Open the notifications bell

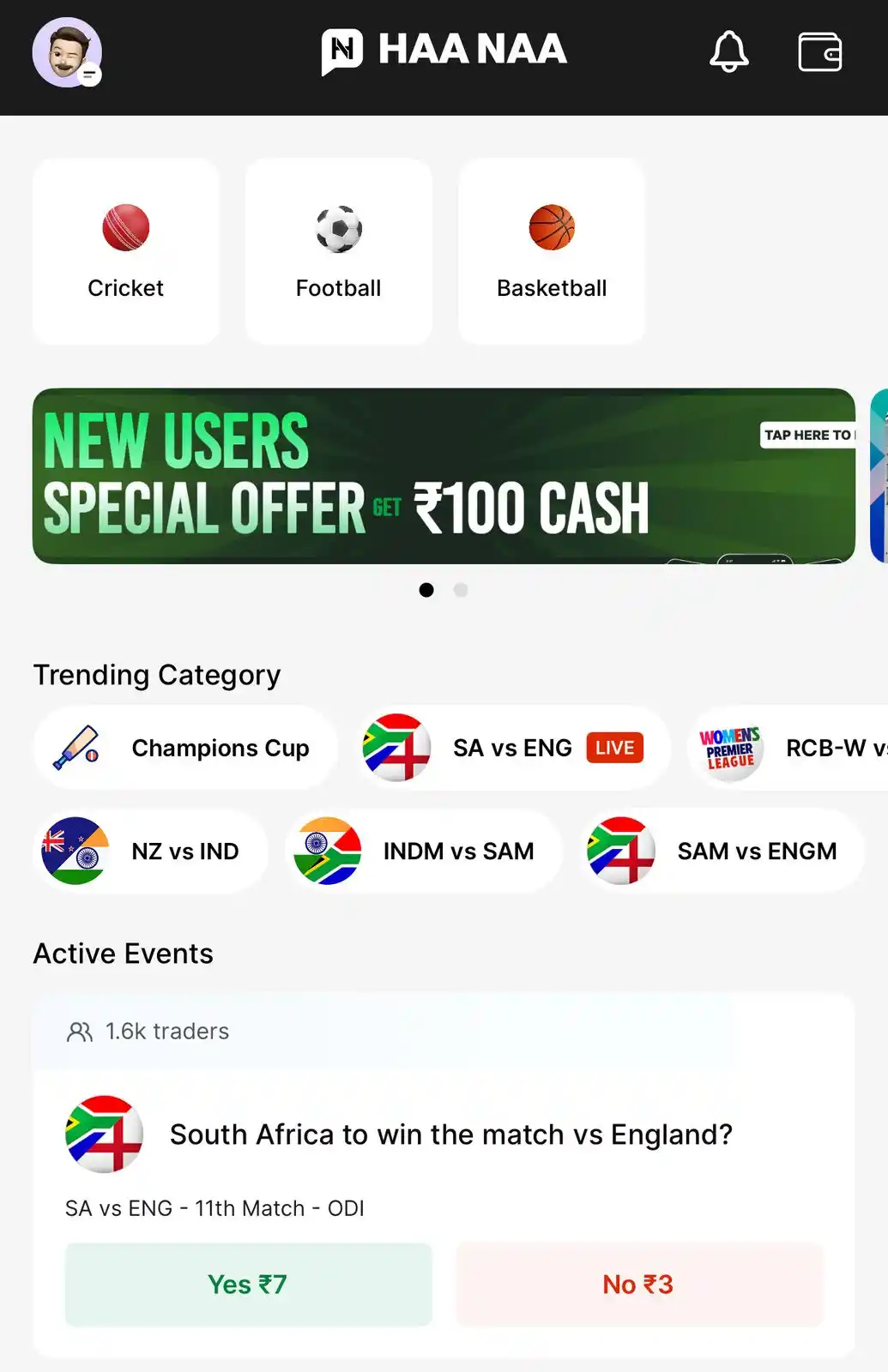tap(728, 51)
